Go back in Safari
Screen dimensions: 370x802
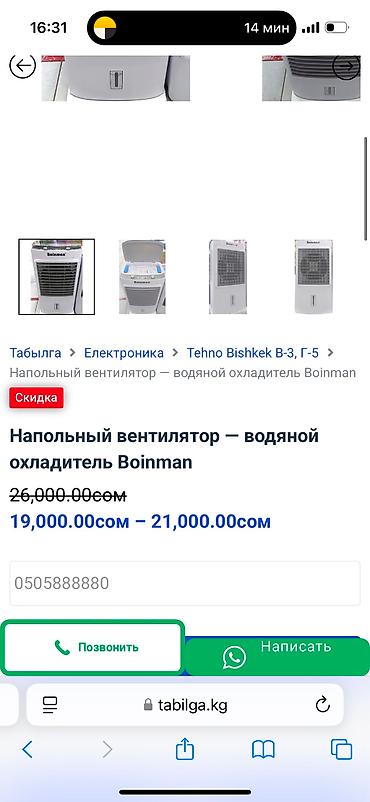(x=27, y=750)
